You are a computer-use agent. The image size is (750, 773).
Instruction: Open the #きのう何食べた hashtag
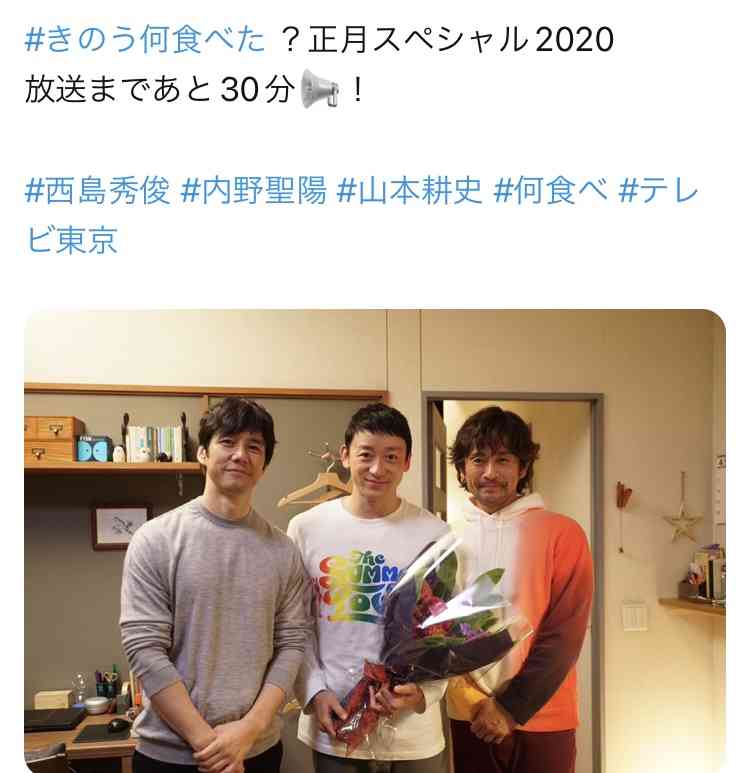tap(145, 39)
